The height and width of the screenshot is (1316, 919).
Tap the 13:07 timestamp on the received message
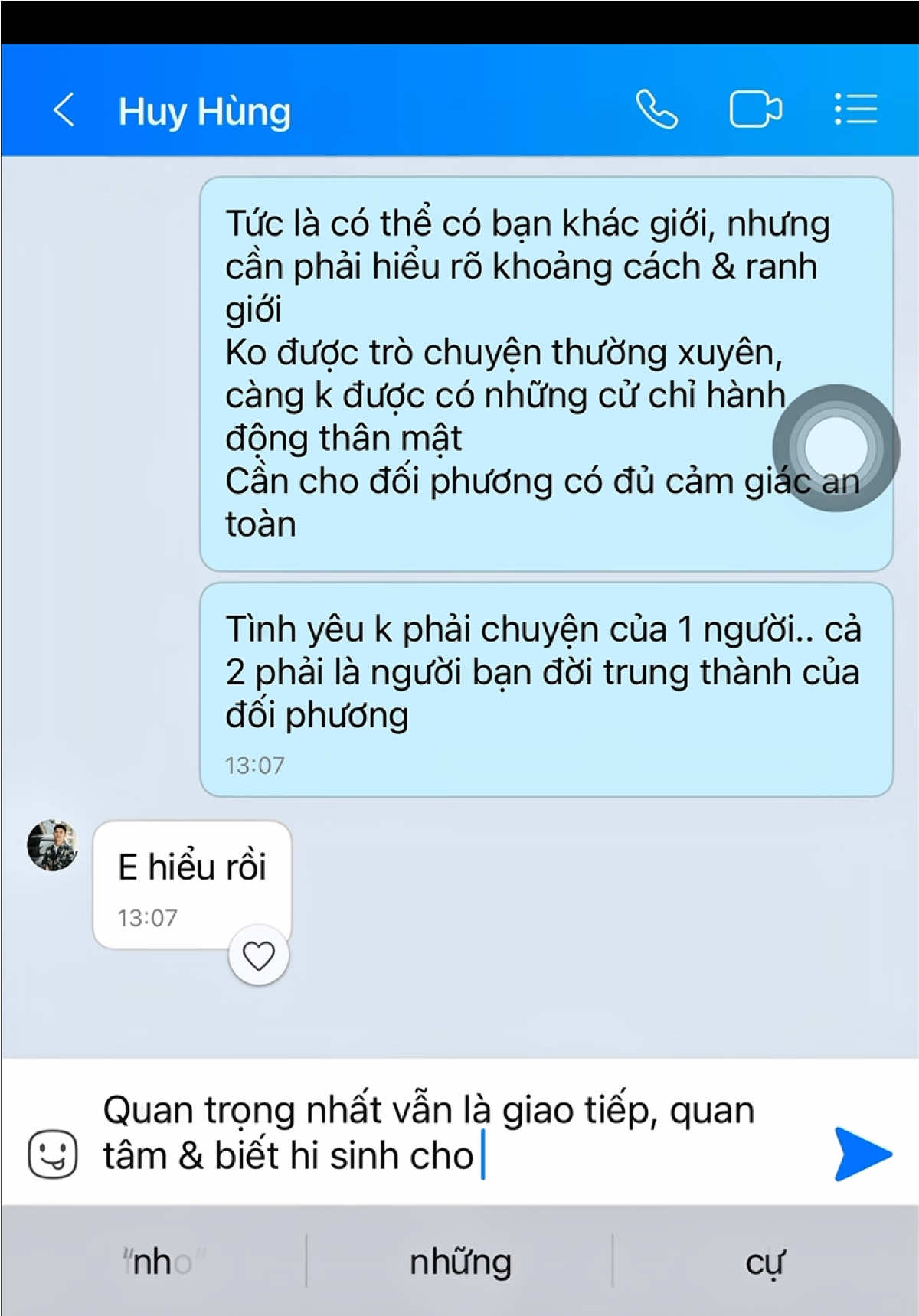pyautogui.click(x=147, y=916)
